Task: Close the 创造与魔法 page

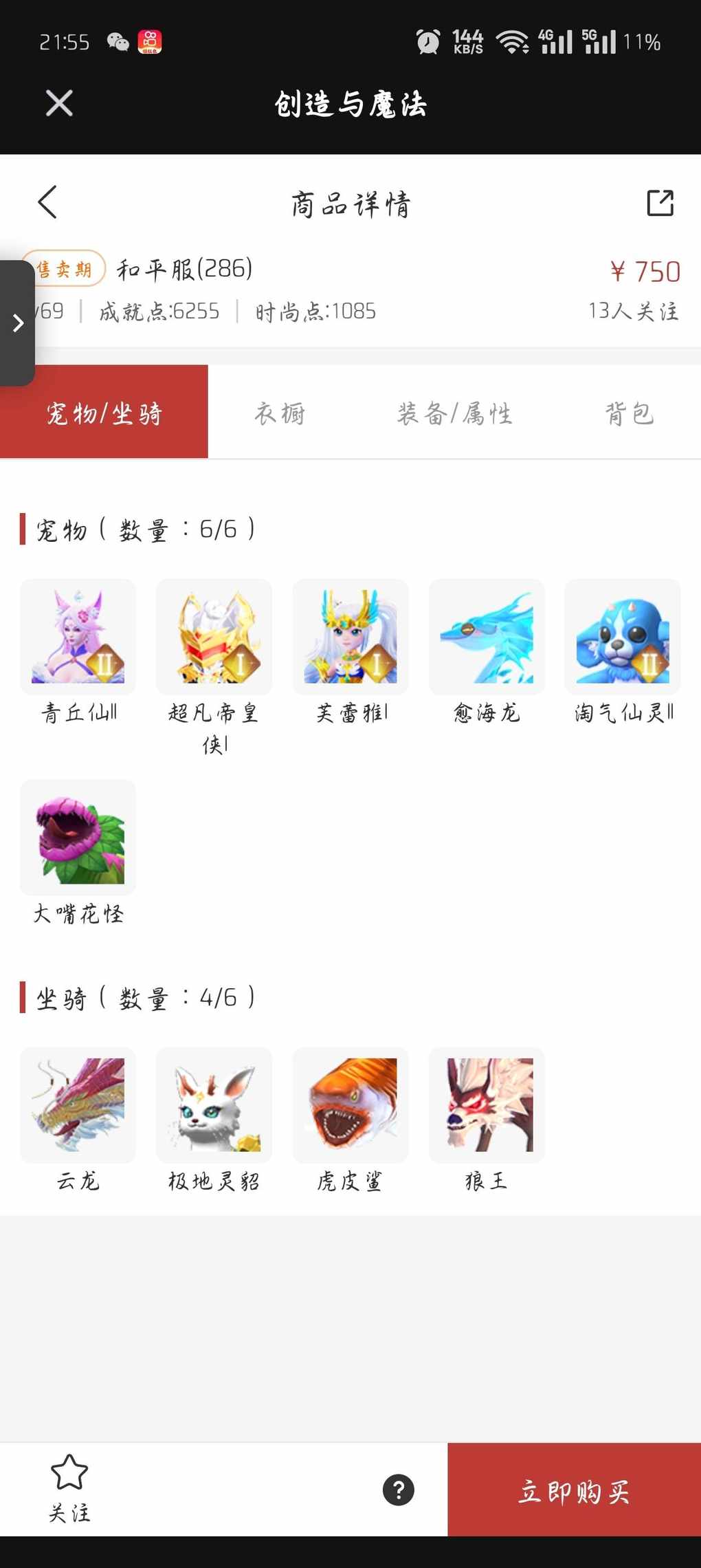Action: click(x=59, y=104)
